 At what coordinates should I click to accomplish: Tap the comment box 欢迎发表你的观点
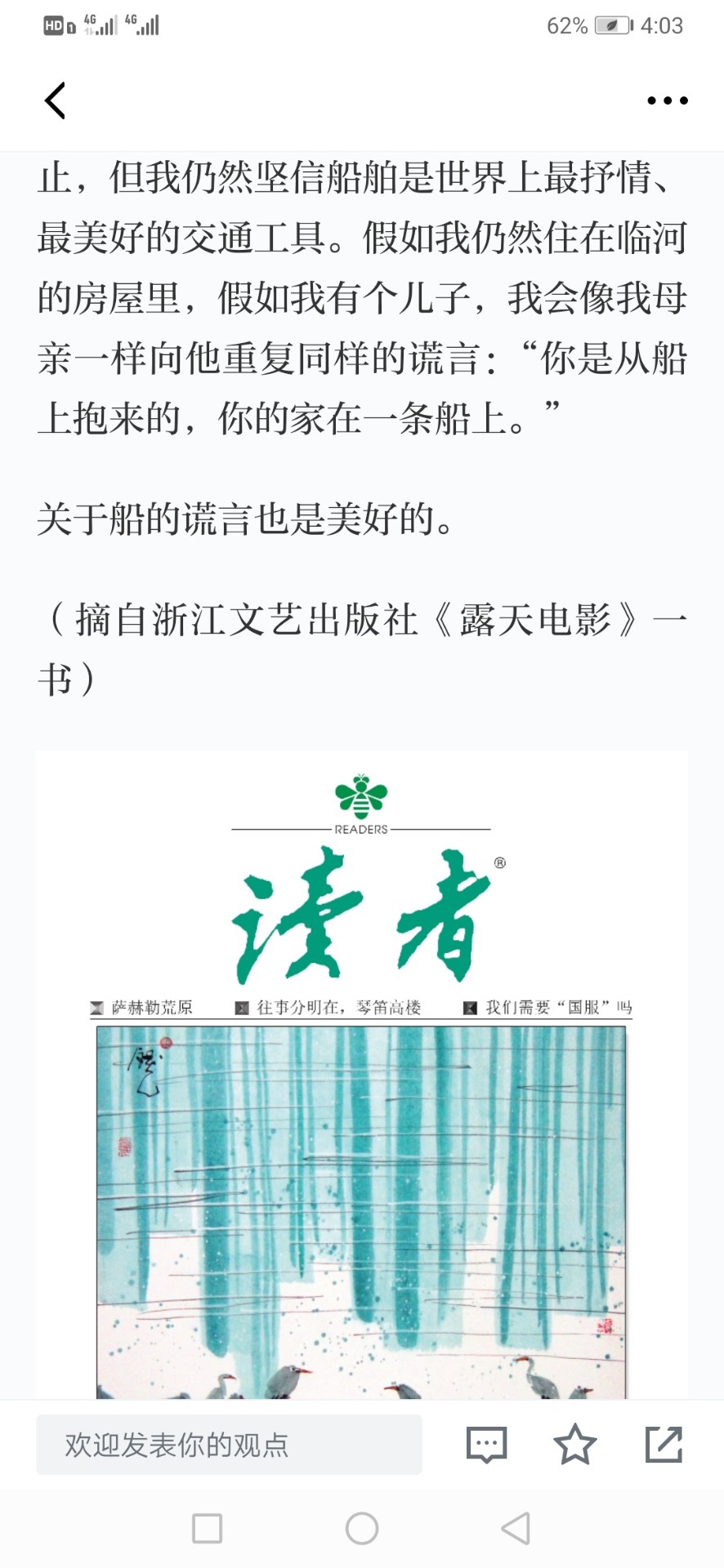[229, 1445]
